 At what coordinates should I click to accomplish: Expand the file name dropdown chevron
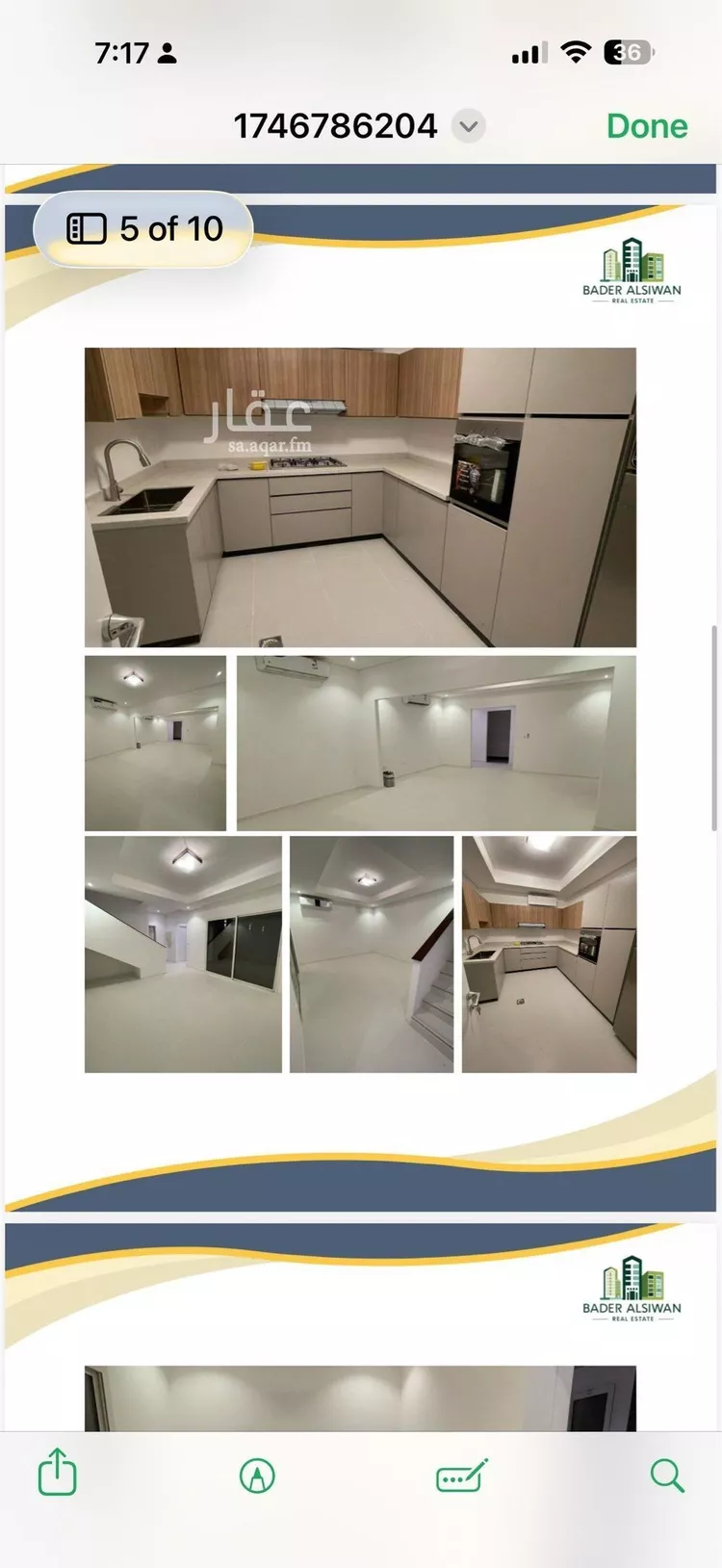click(469, 126)
